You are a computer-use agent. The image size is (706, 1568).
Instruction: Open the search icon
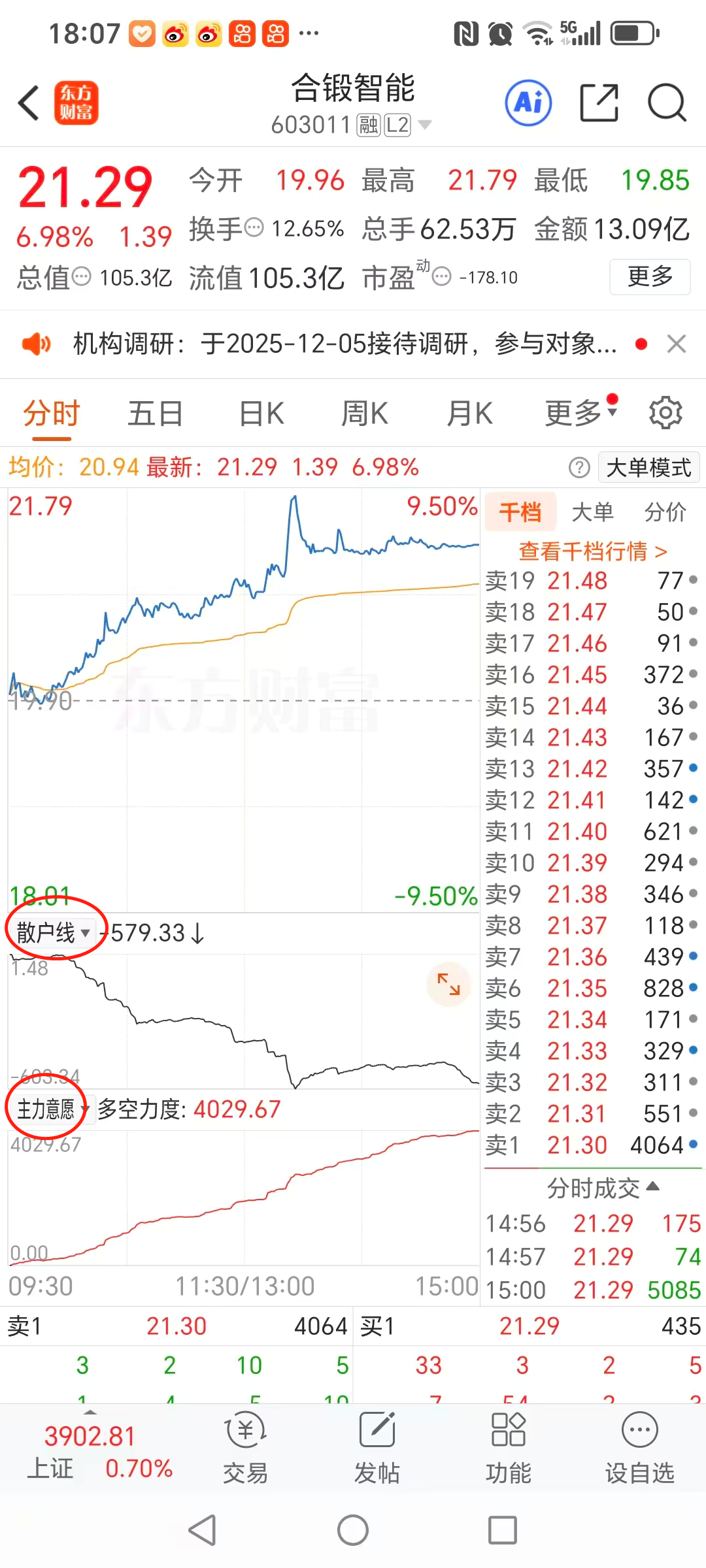click(x=667, y=103)
